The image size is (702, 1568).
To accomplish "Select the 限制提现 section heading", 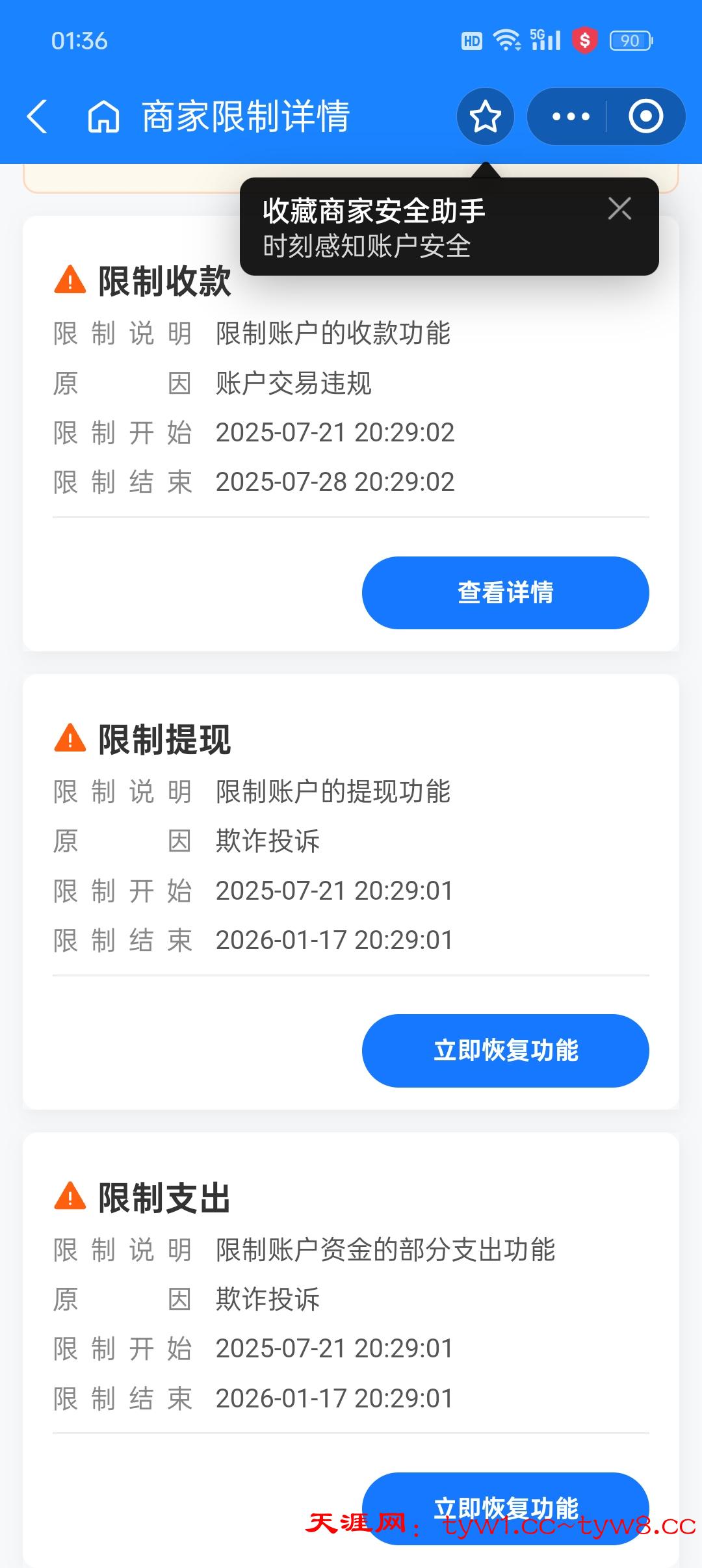I will (x=164, y=738).
